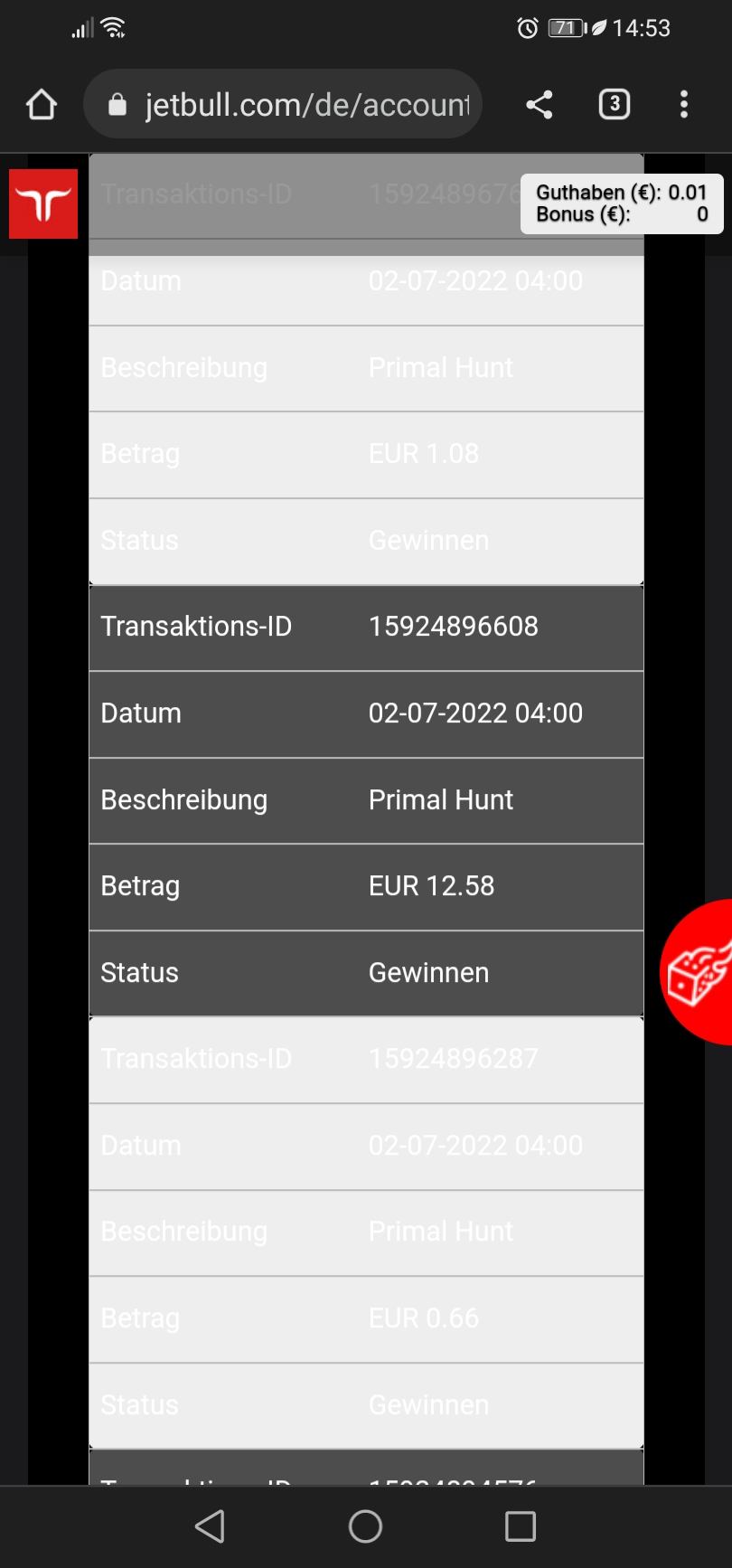Go to the browser home page
Screen dimensions: 732x1568
pyautogui.click(x=42, y=105)
